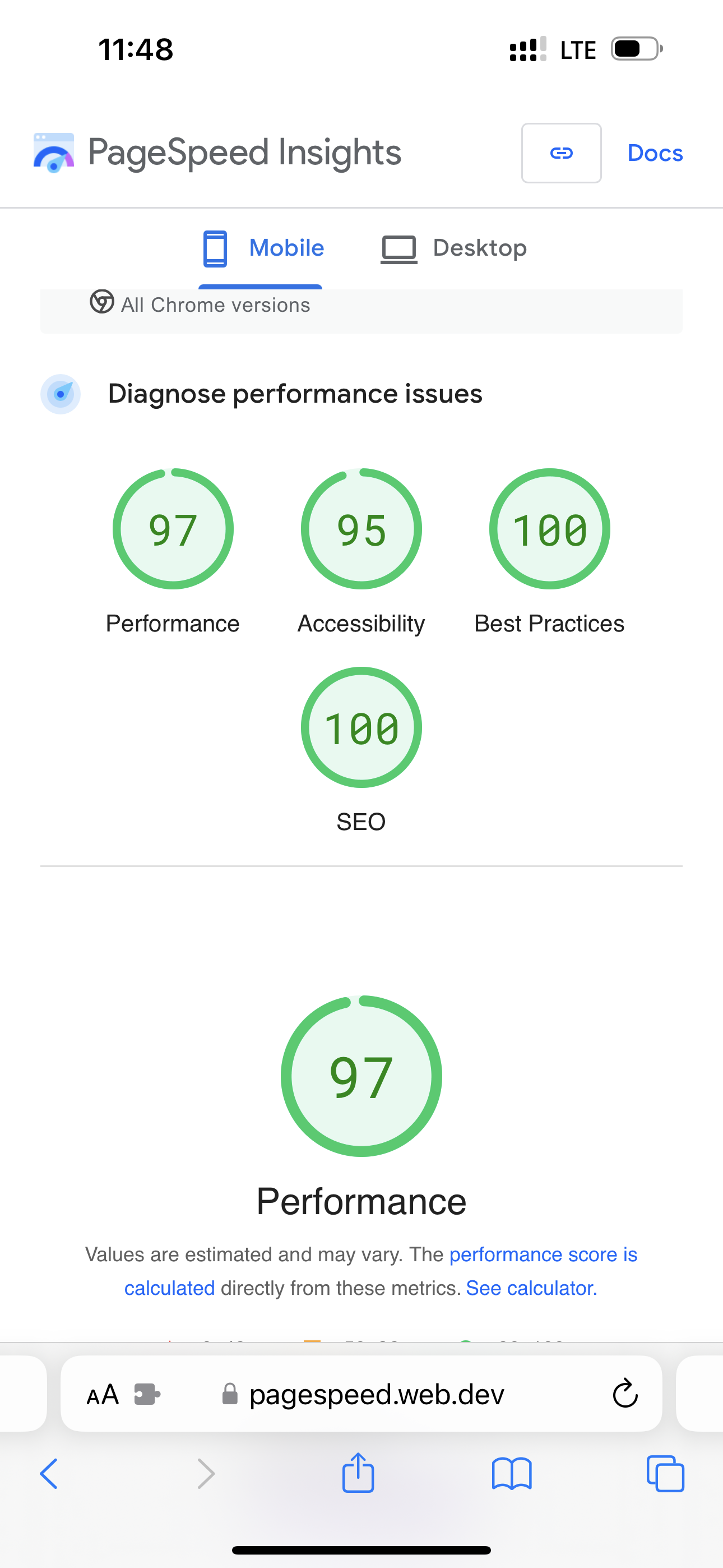Open the AA reader and text size menu
Image resolution: width=723 pixels, height=1568 pixels.
point(102,1395)
